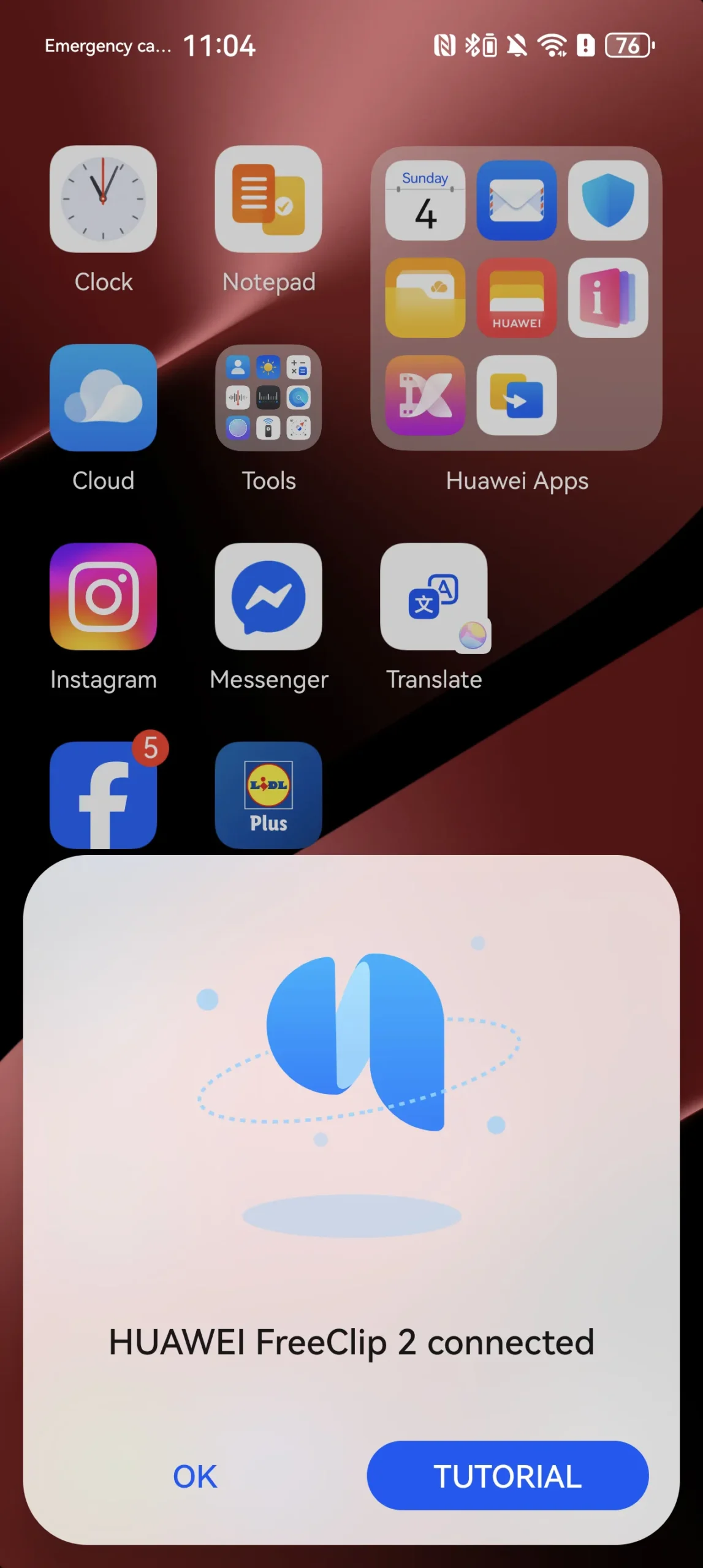Open the Cloud app

pyautogui.click(x=103, y=398)
